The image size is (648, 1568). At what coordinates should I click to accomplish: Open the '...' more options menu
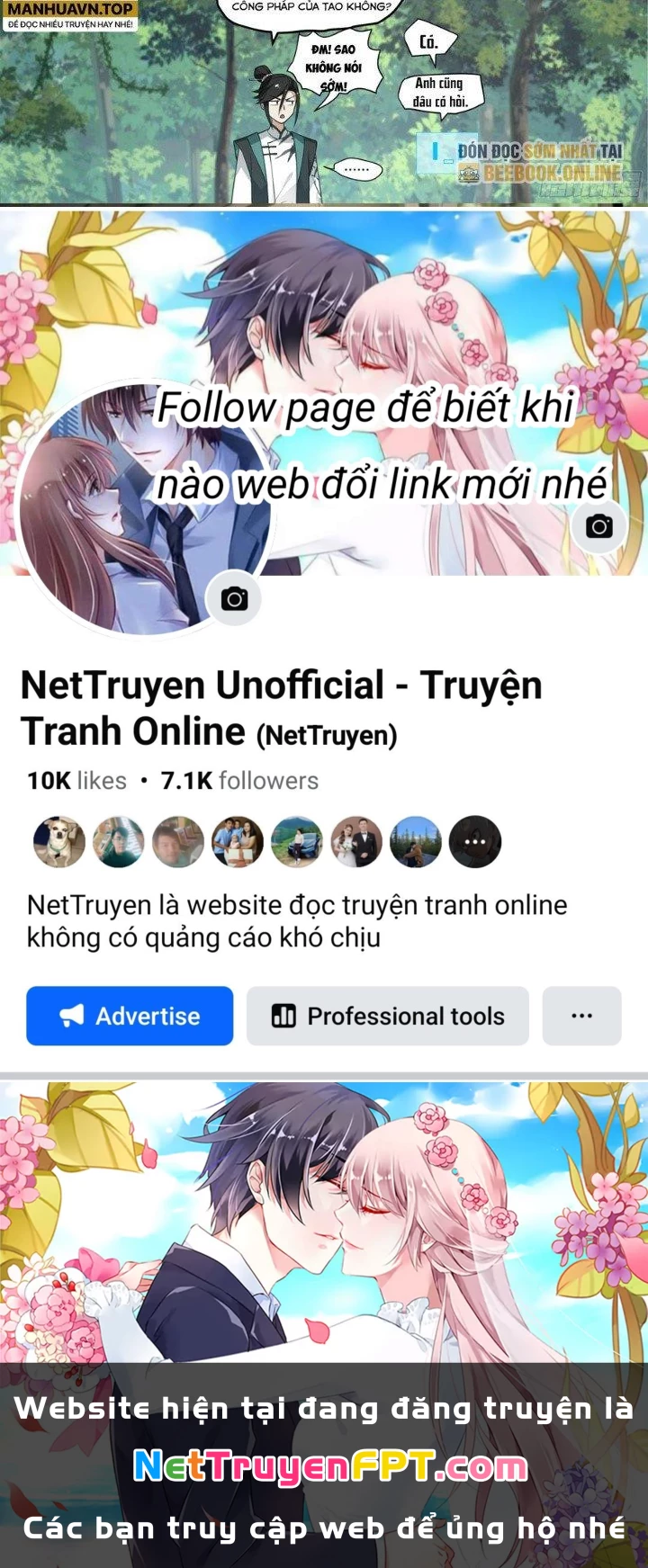pyautogui.click(x=581, y=1016)
